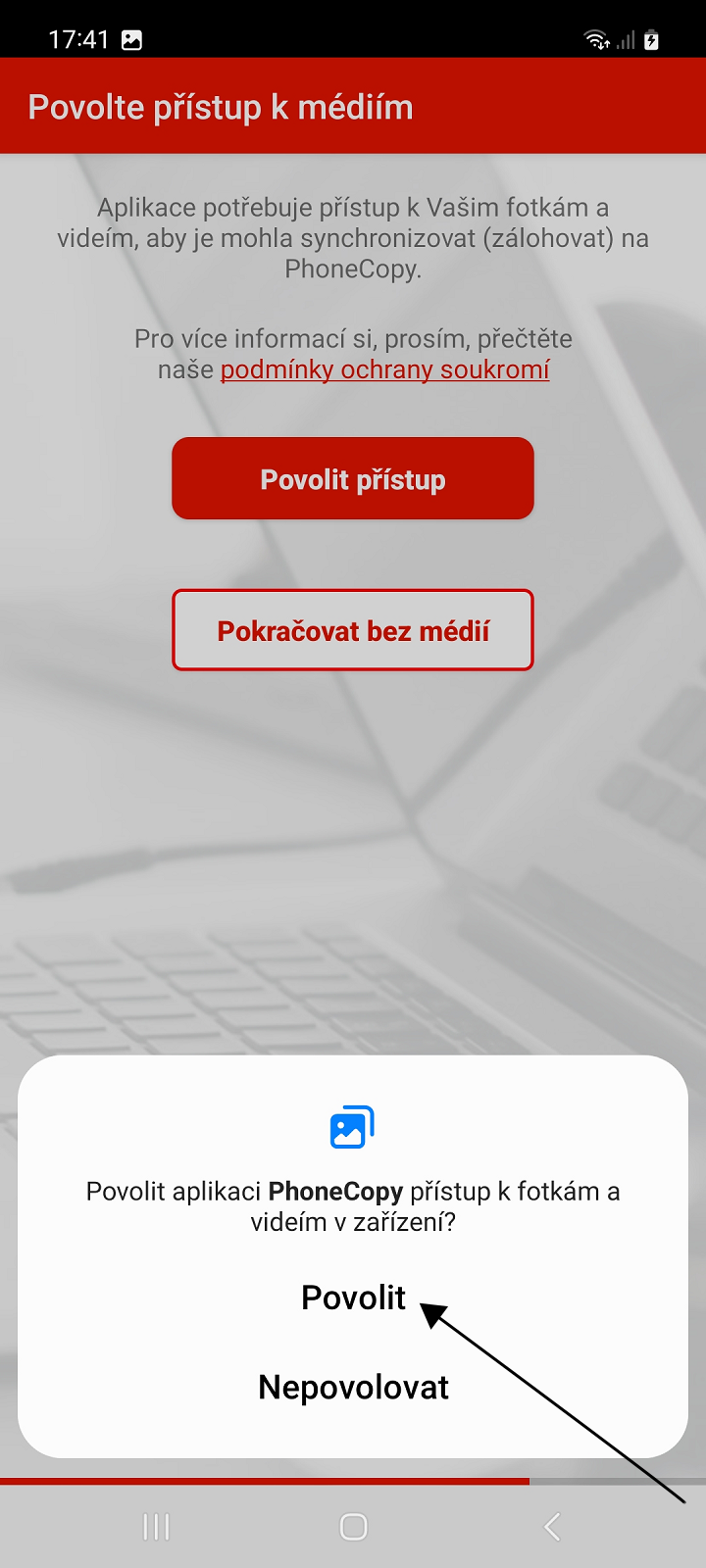This screenshot has width=706, height=1568.
Task: Tap the Povolit přístup button
Action: point(353,479)
